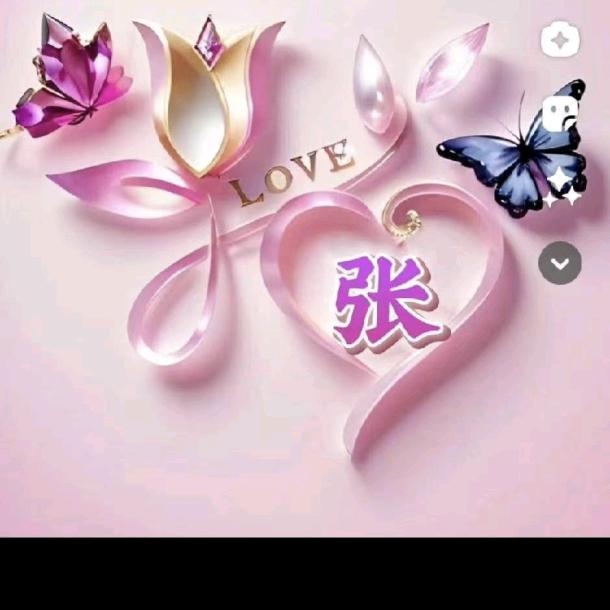610x610 pixels.
Task: Open the sparkles effects tool
Action: pyautogui.click(x=561, y=186)
